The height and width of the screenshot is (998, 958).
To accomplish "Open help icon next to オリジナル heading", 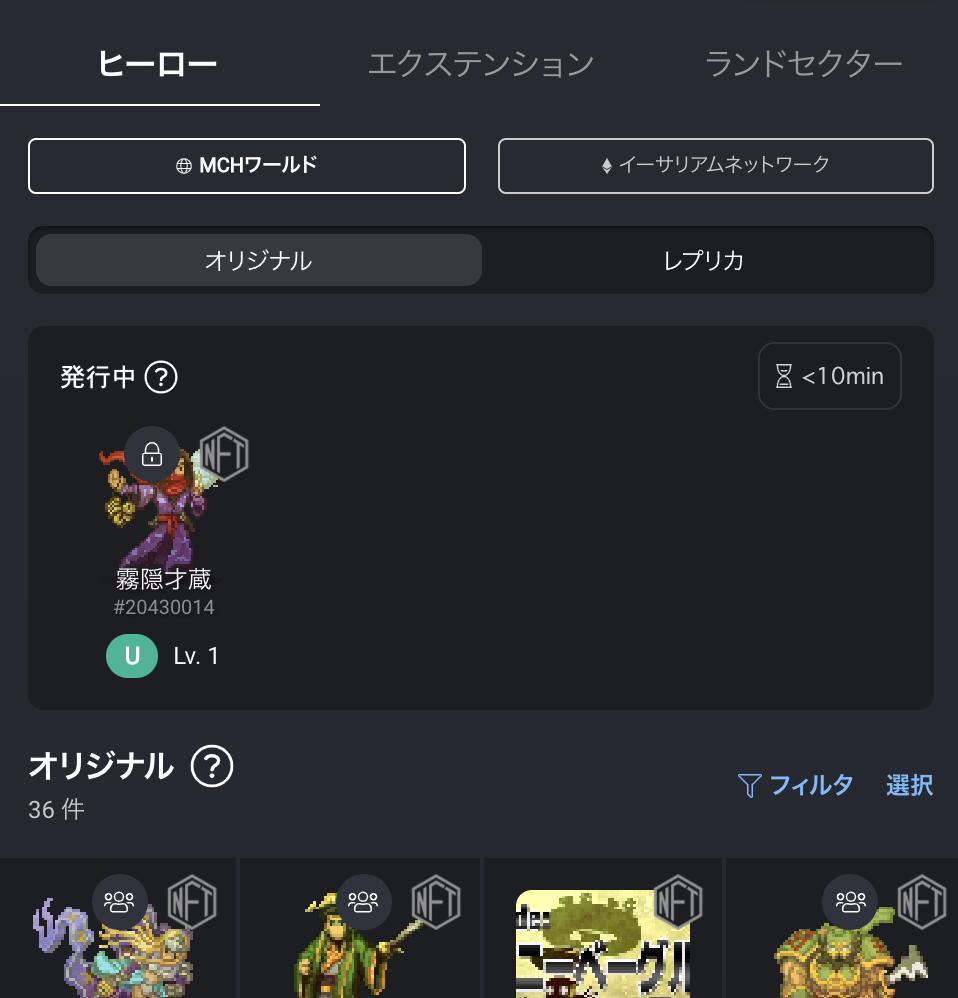I will (211, 768).
